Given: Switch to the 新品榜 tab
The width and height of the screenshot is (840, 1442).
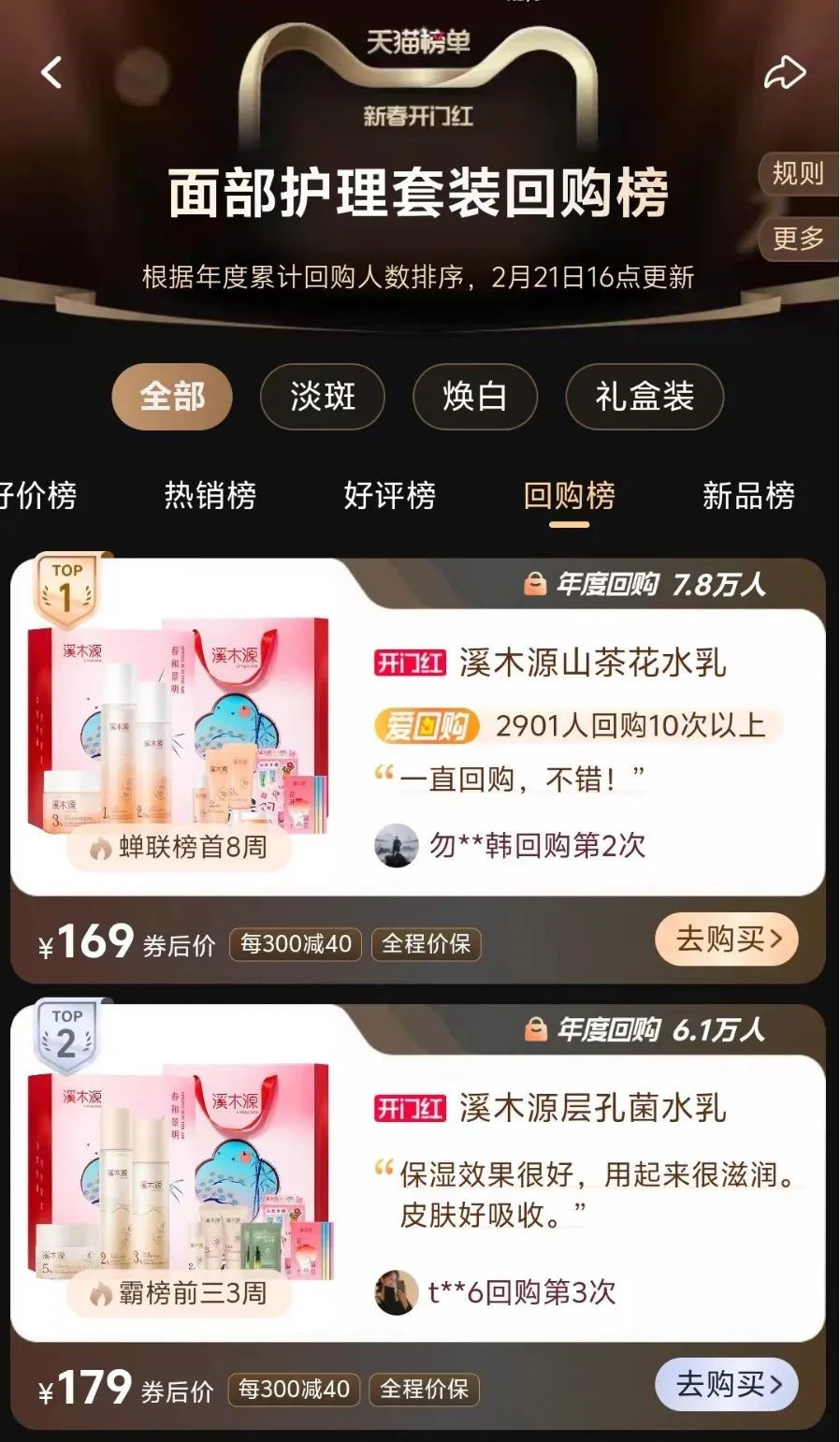Looking at the screenshot, I should tap(747, 495).
